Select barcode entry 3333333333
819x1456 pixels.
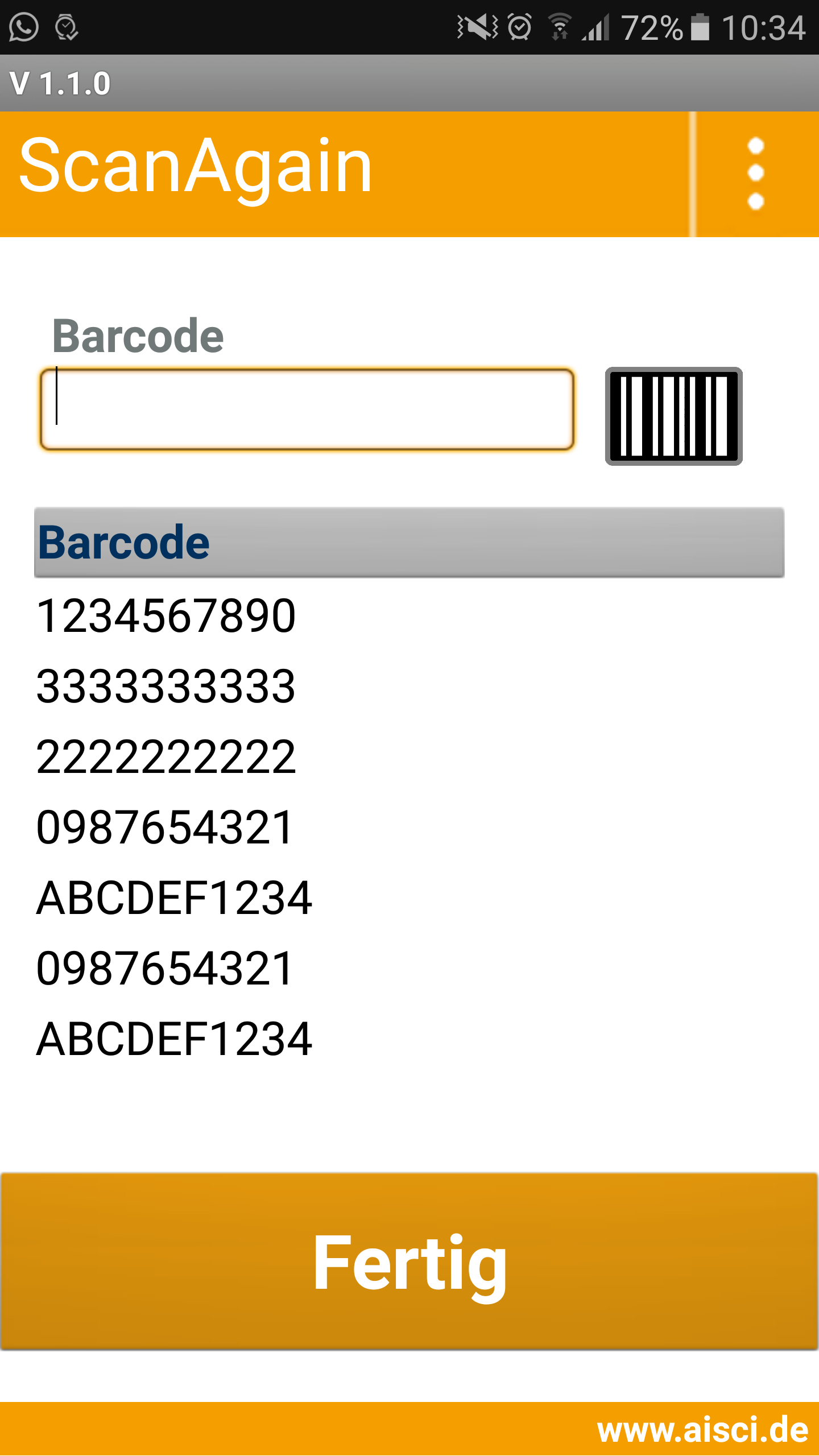coord(166,686)
